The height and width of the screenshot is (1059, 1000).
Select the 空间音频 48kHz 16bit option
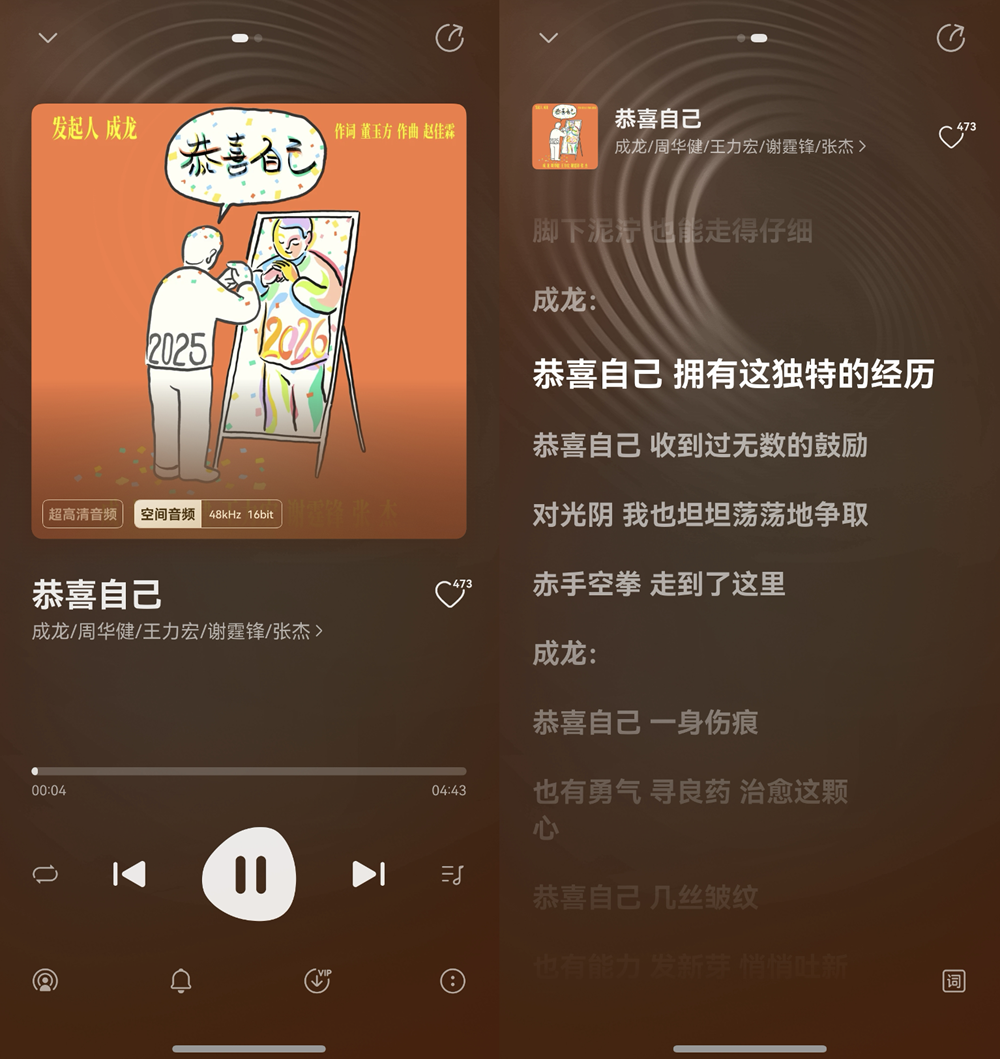tap(208, 514)
